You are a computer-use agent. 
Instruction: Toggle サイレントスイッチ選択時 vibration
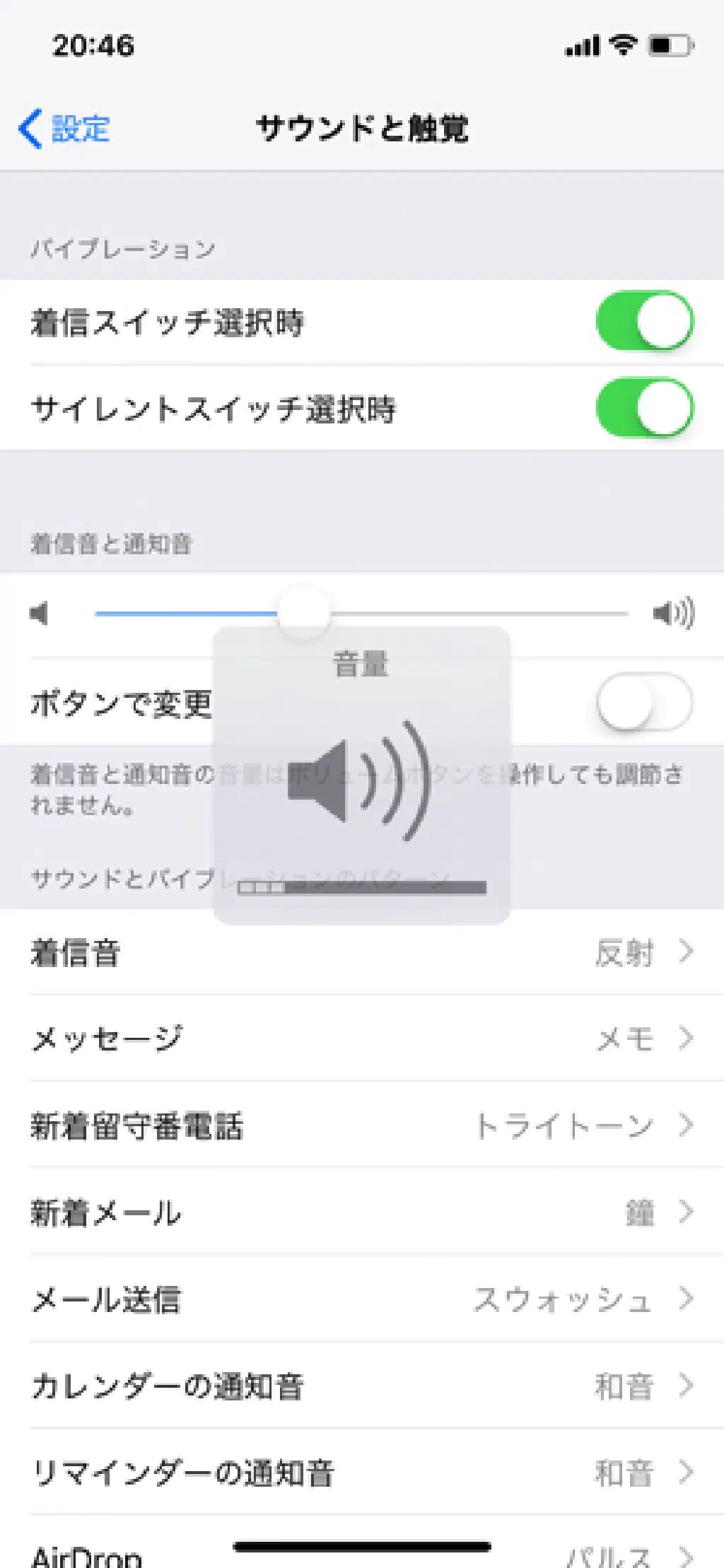coord(644,409)
